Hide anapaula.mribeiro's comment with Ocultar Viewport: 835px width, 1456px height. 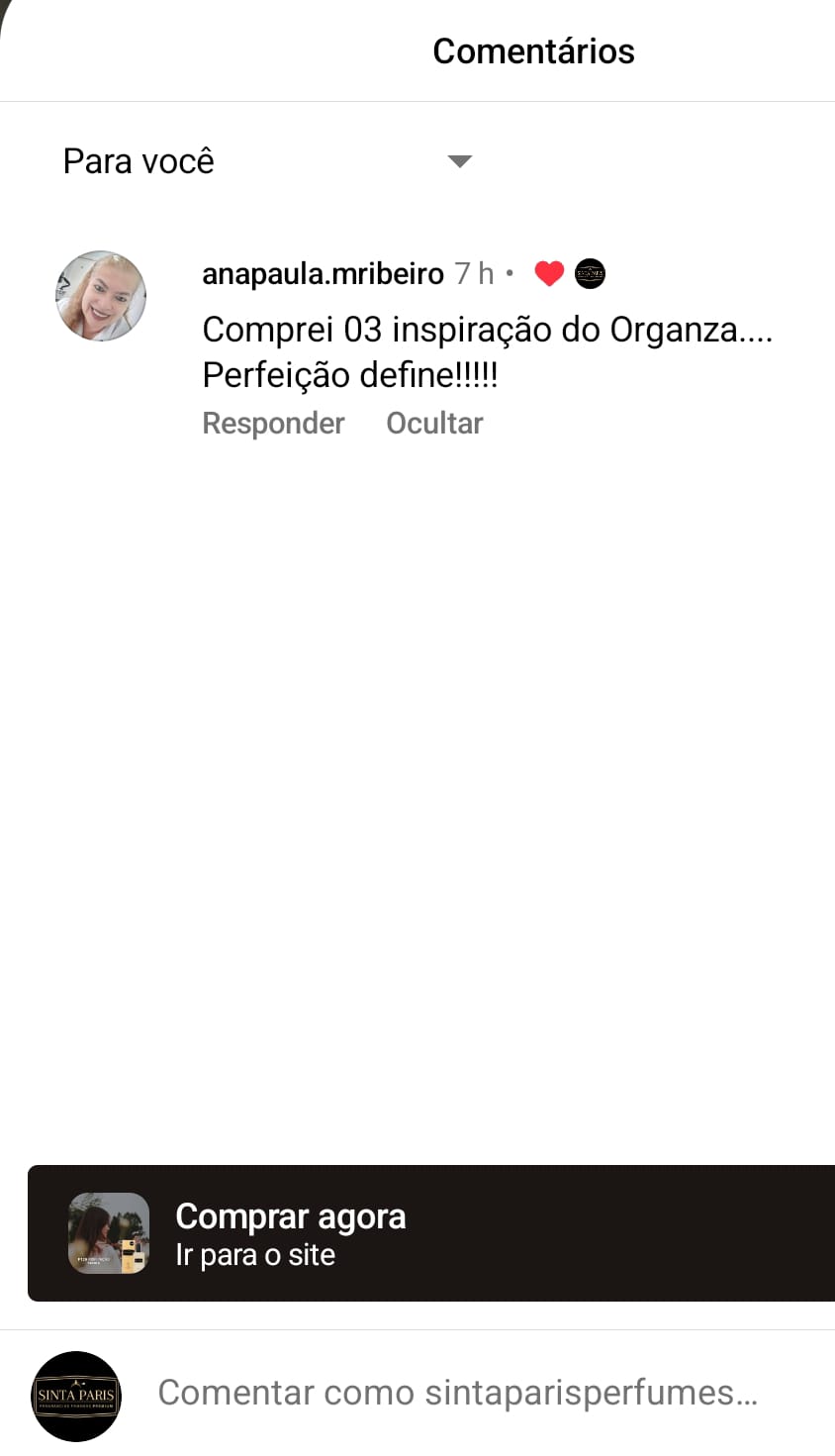(x=434, y=424)
